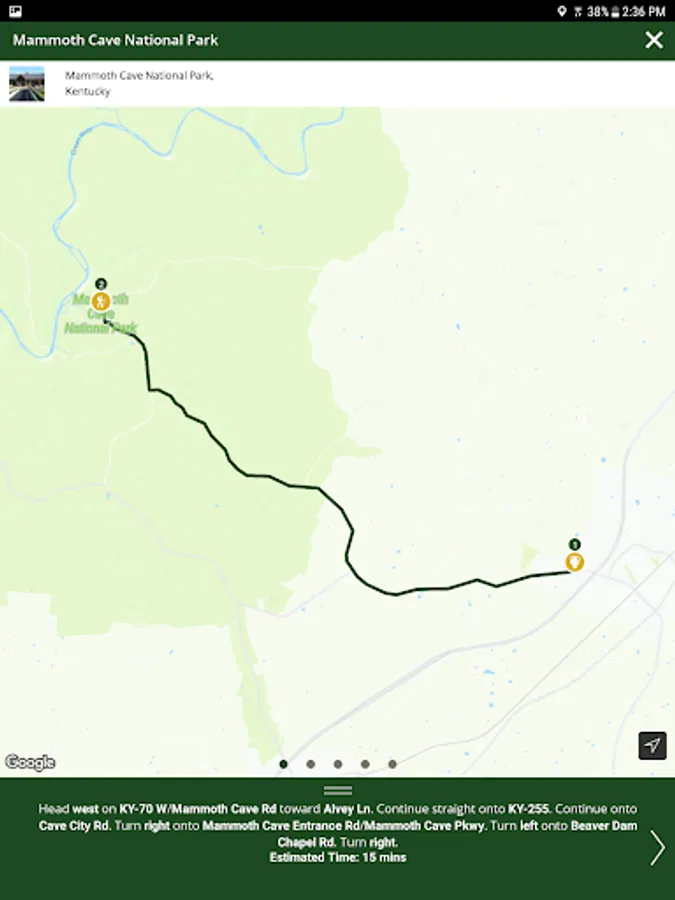
Task: Center map on my current location
Action: coord(652,746)
